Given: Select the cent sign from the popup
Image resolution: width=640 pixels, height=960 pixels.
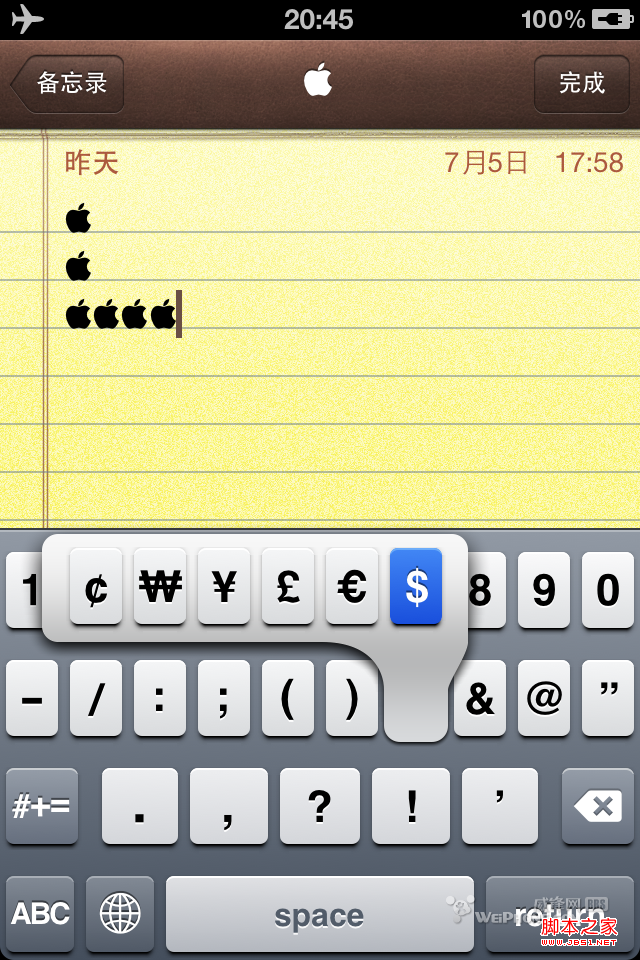Looking at the screenshot, I should pos(96,587).
